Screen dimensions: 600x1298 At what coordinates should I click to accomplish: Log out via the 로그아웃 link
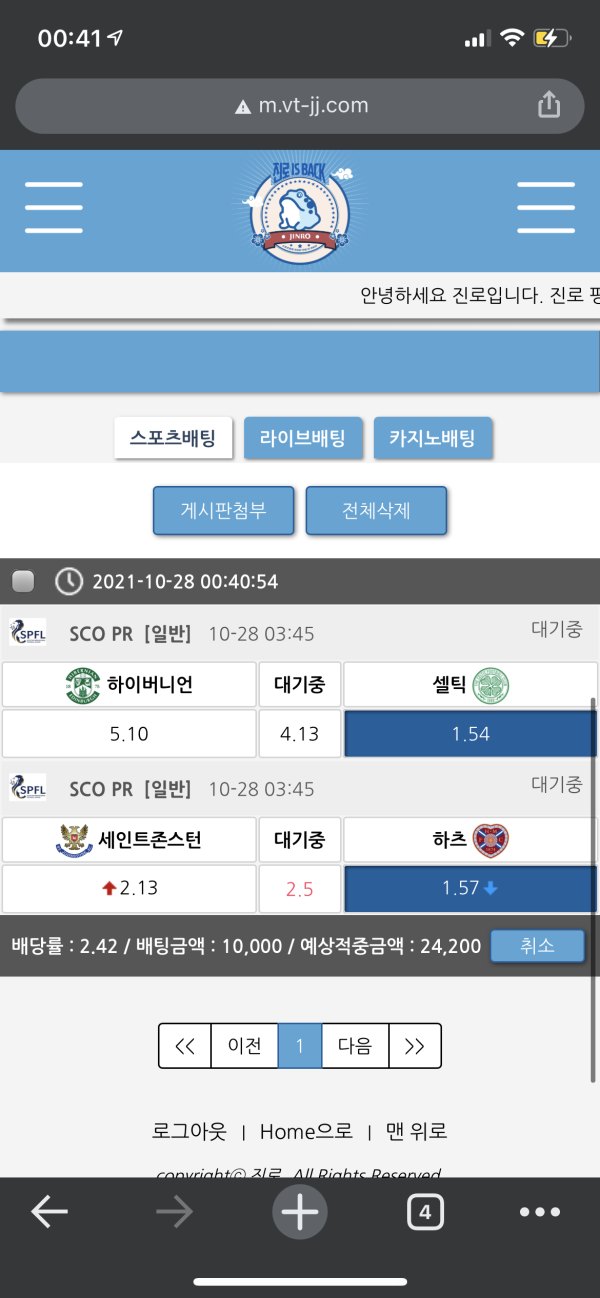coord(189,1132)
